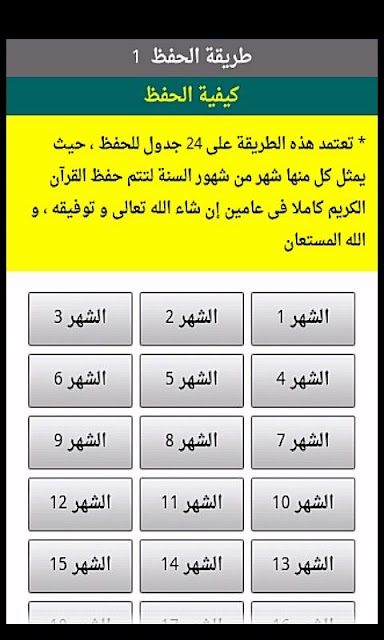Open the الشهر 7 schedule
This screenshot has height=640, width=384.
coord(303,442)
